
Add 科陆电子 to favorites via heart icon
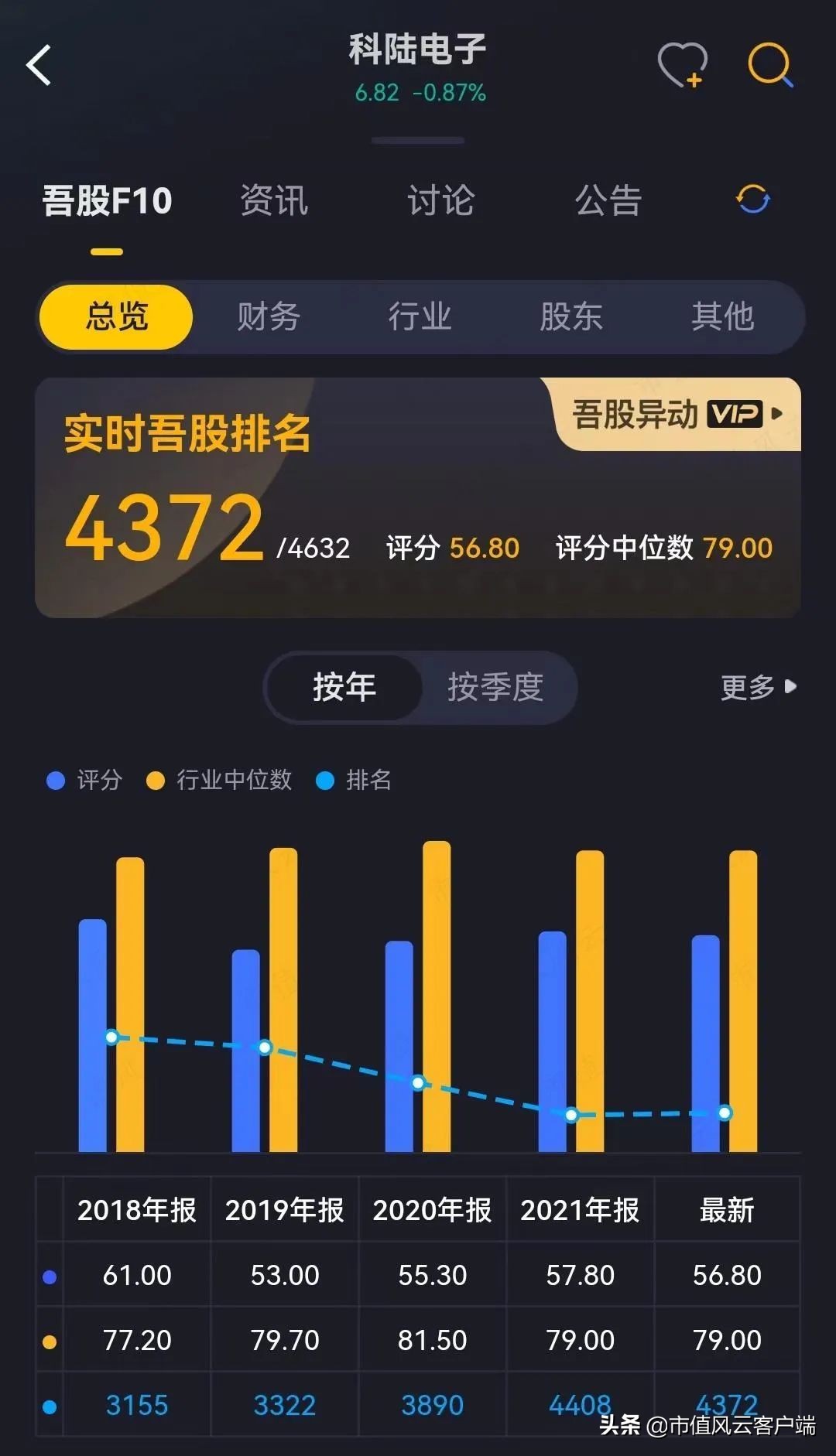pos(681,66)
